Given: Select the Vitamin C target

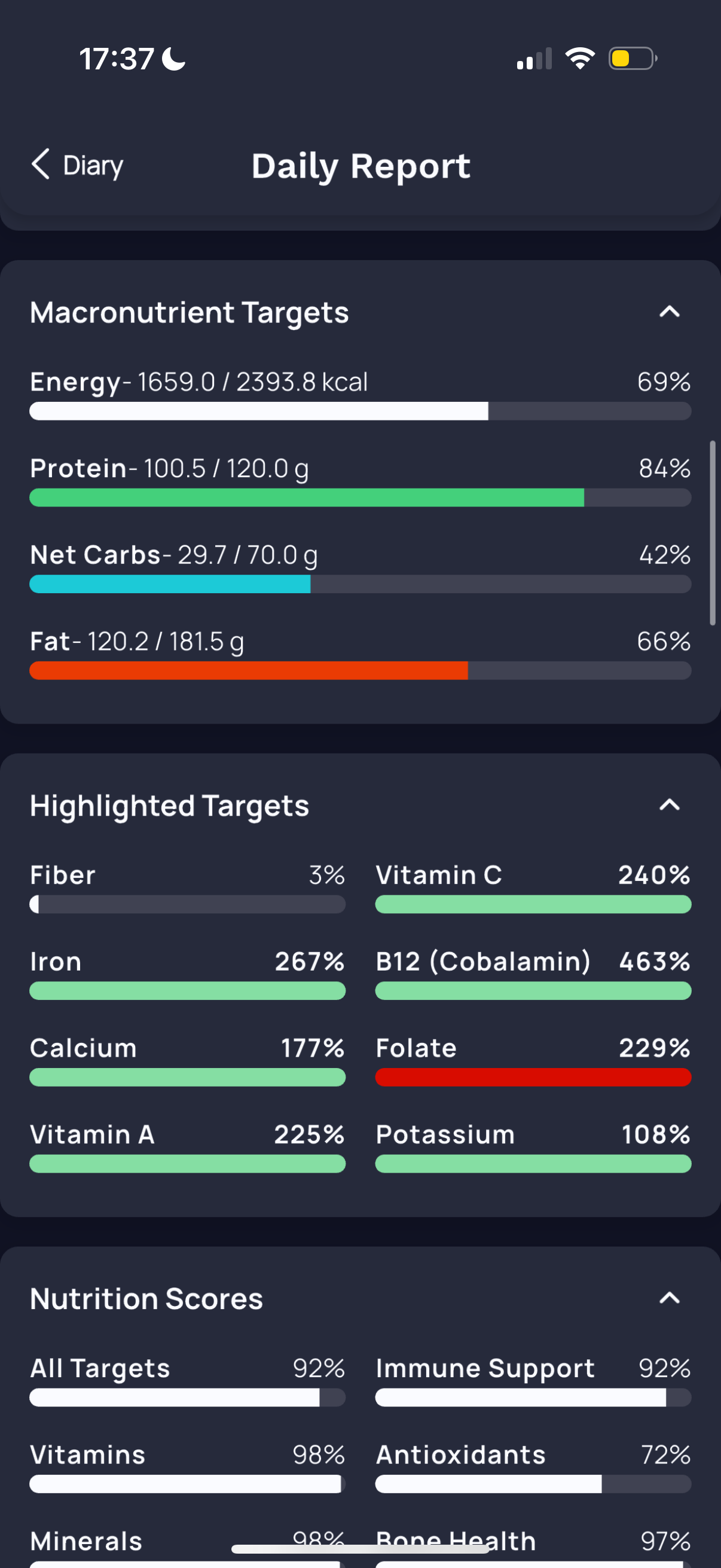Looking at the screenshot, I should tap(533, 887).
